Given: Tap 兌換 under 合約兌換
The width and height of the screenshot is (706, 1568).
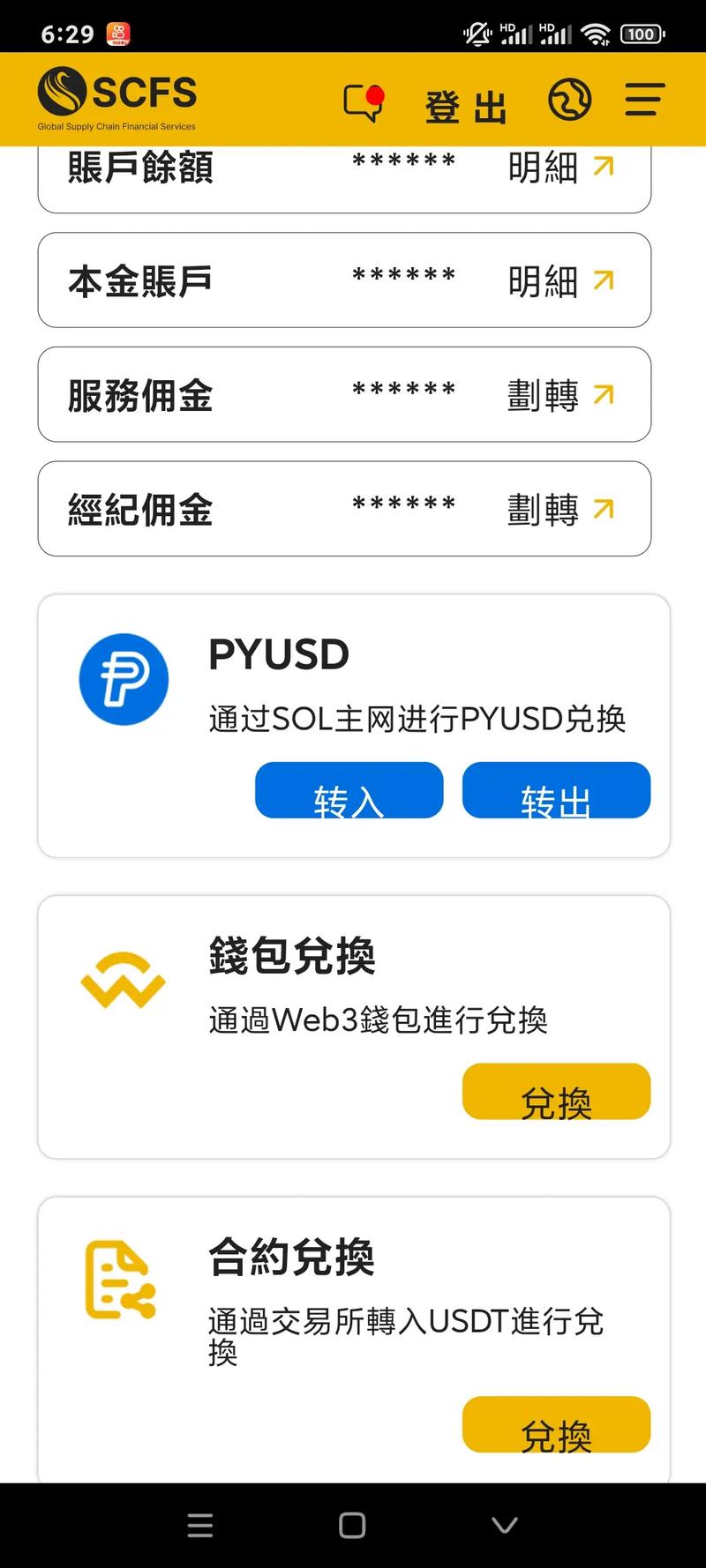Looking at the screenshot, I should 556,1424.
